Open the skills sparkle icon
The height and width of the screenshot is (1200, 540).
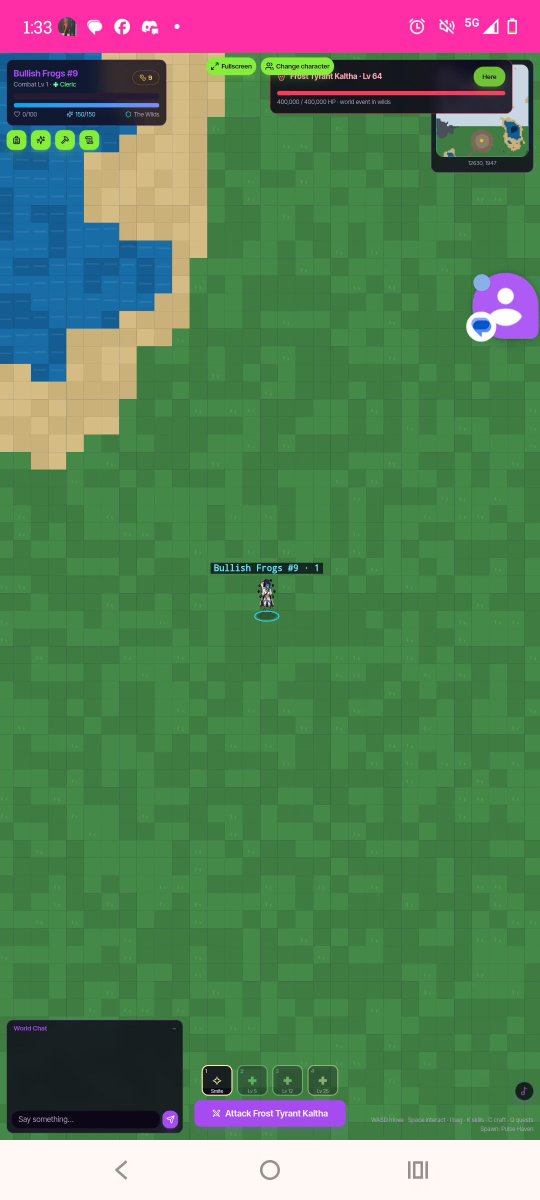point(41,140)
